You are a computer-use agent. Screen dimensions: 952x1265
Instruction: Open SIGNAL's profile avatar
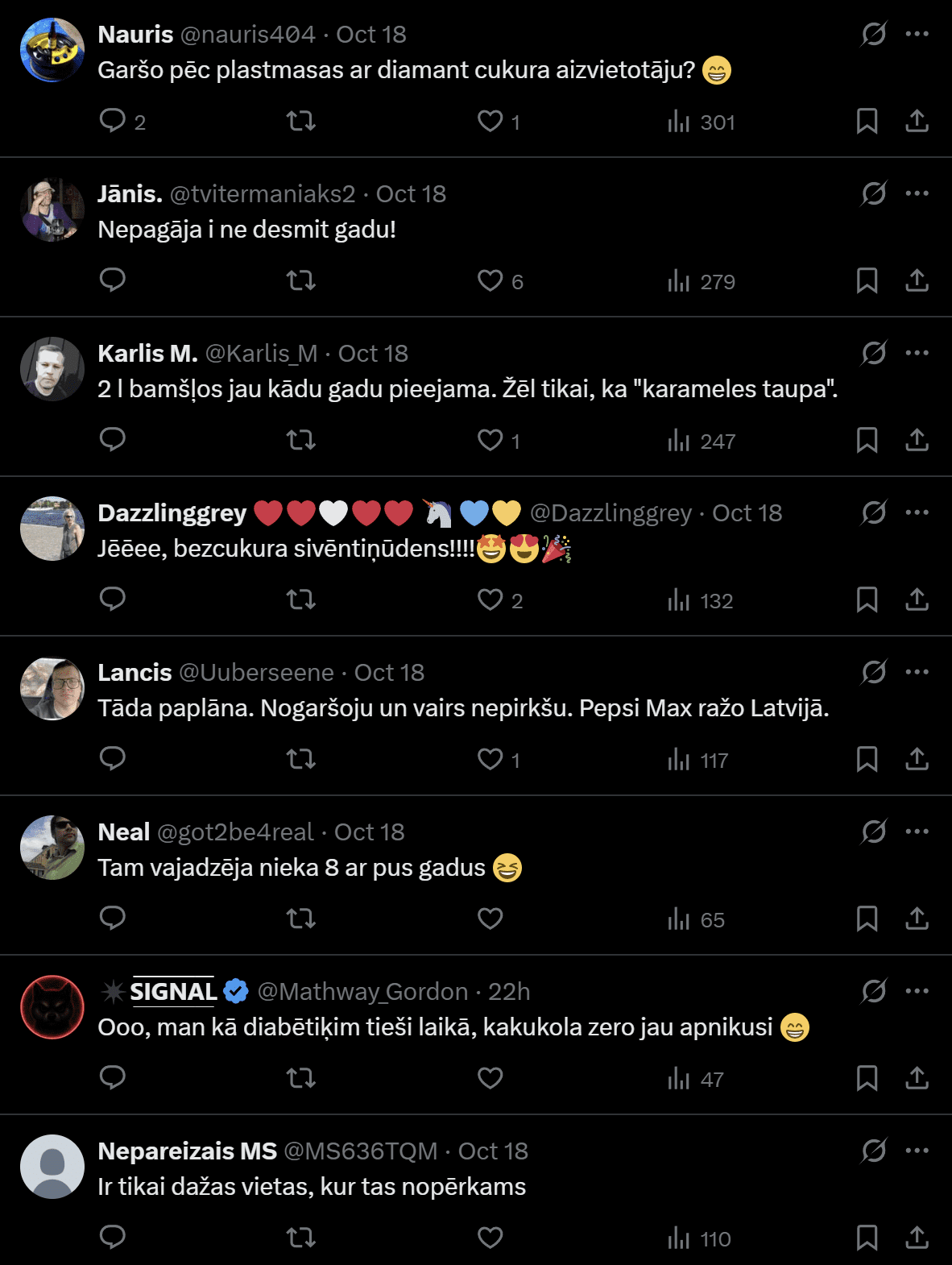(52, 1007)
